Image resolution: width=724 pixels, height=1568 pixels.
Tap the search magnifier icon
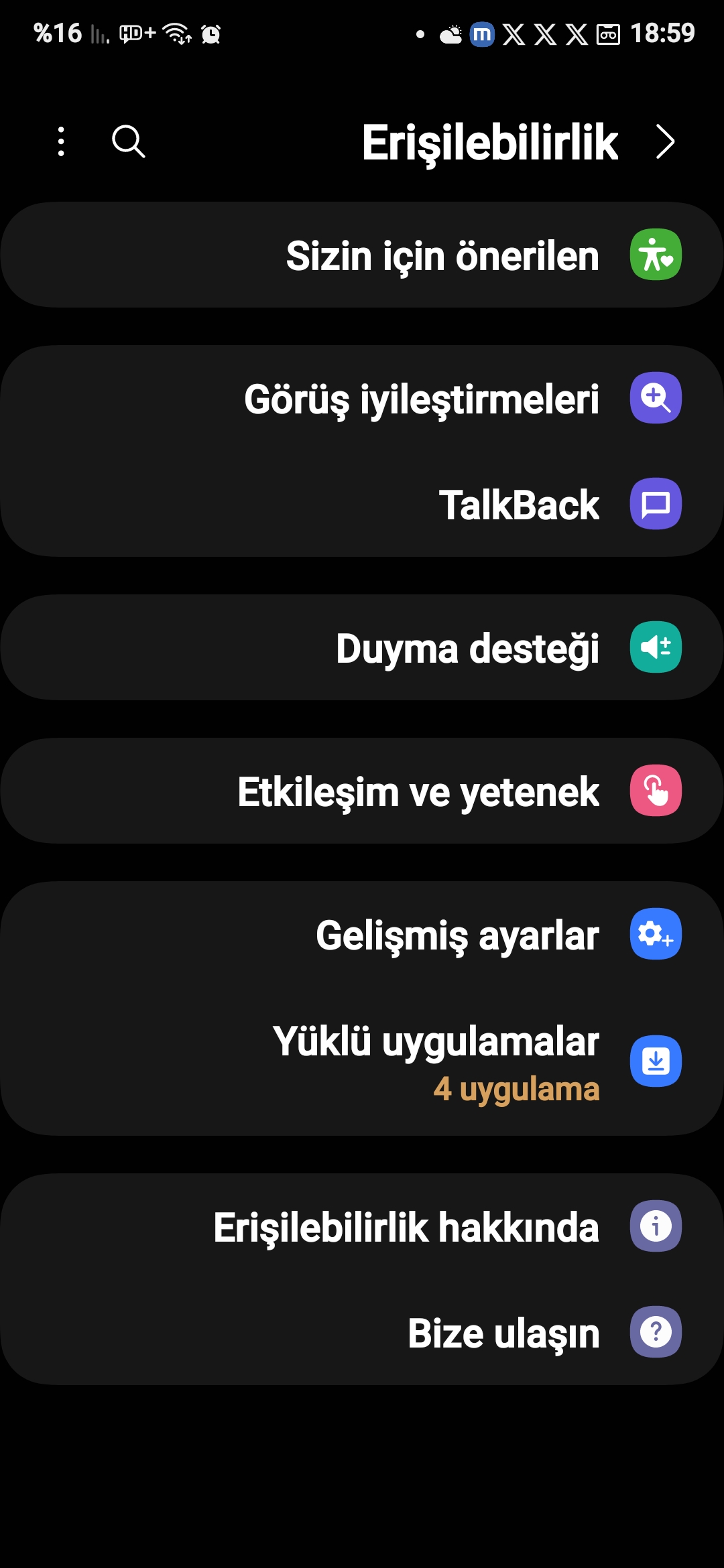click(x=128, y=141)
